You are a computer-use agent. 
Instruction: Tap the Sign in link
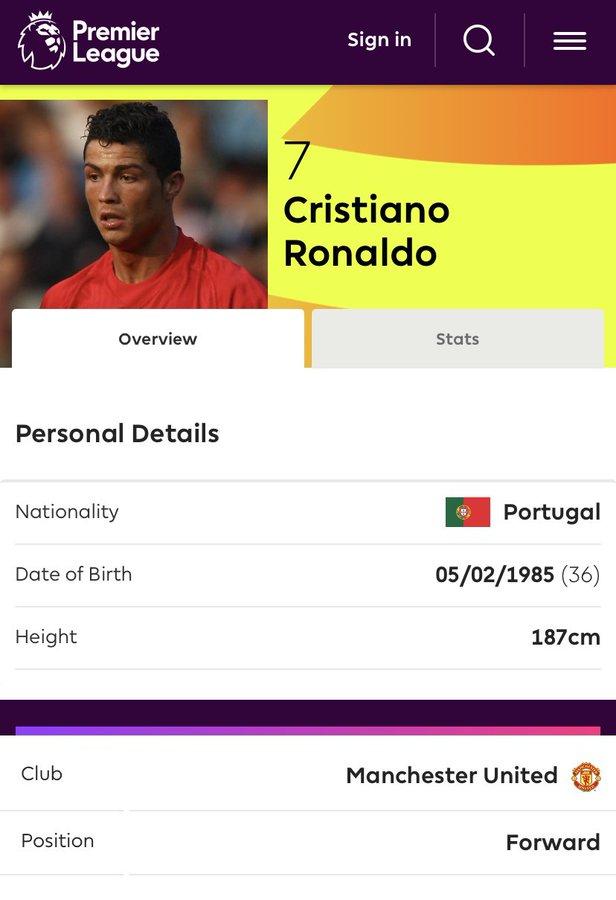coord(379,40)
